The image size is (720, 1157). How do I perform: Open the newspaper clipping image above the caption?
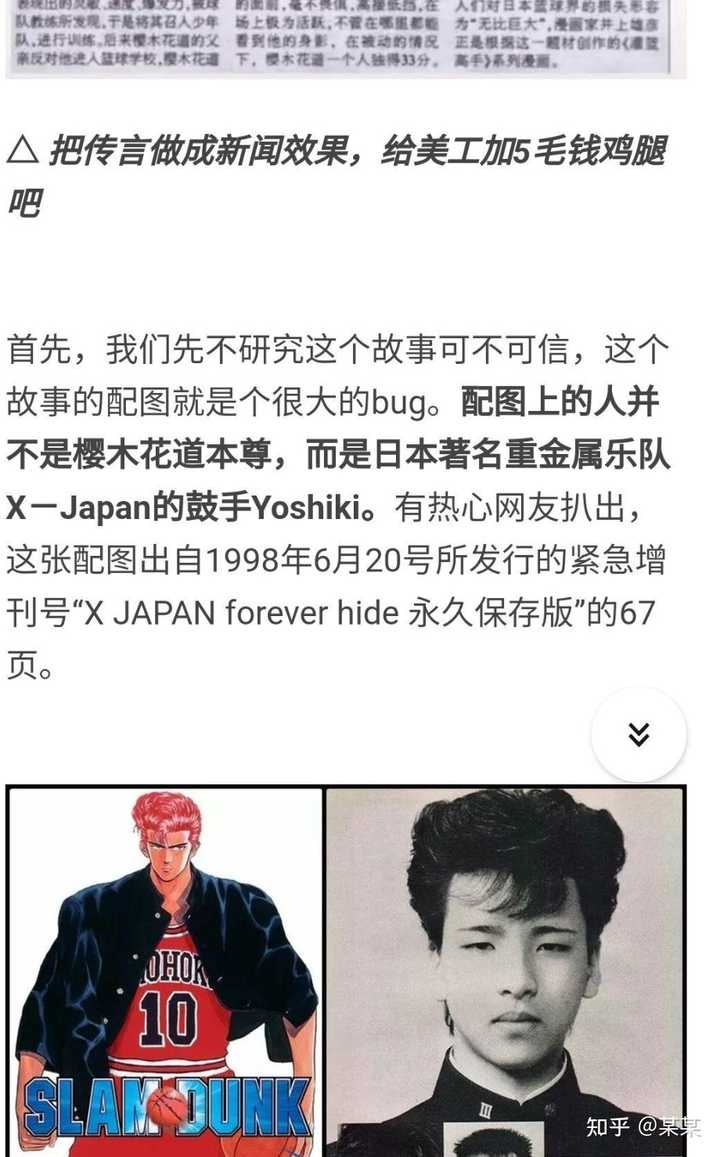coord(346,37)
